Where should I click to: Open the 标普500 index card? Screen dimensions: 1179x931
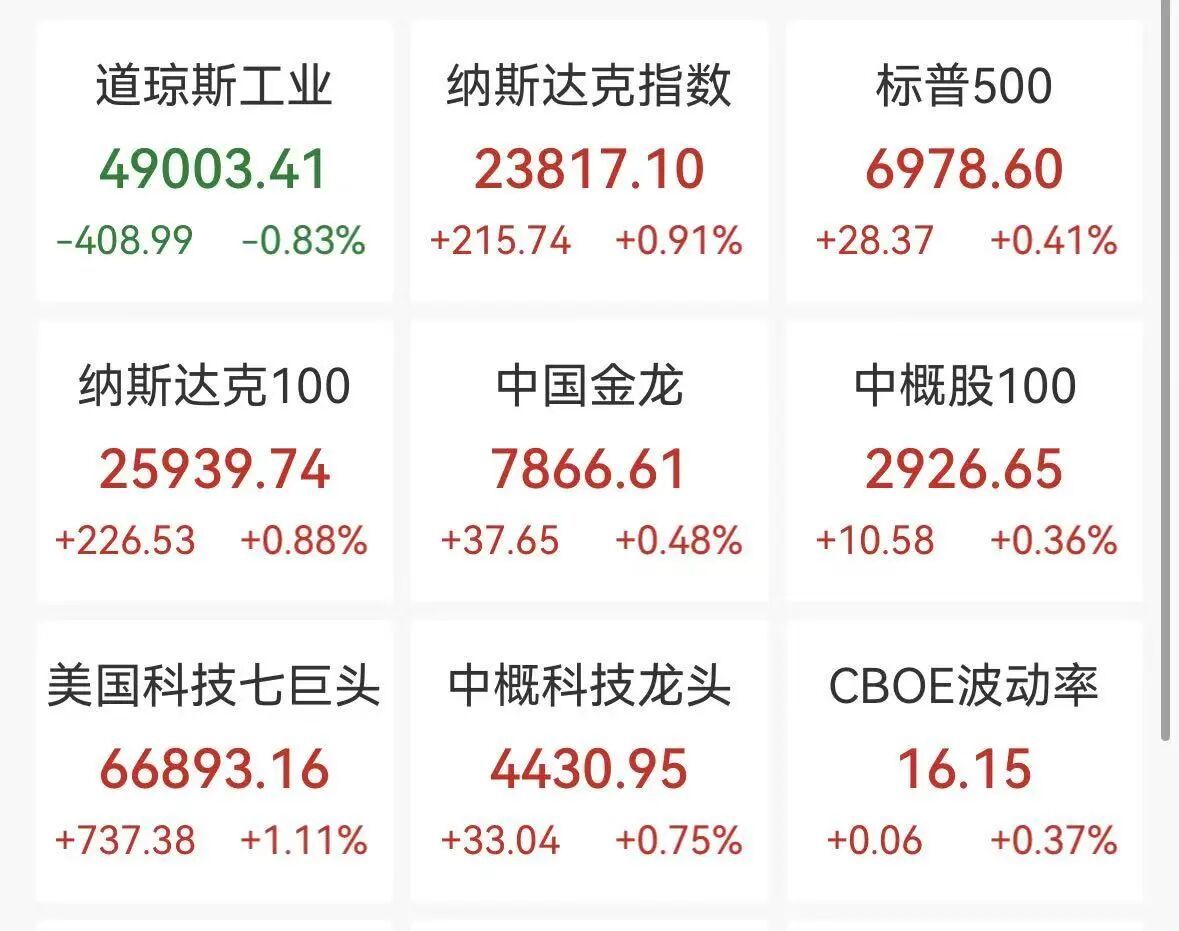coord(964,162)
